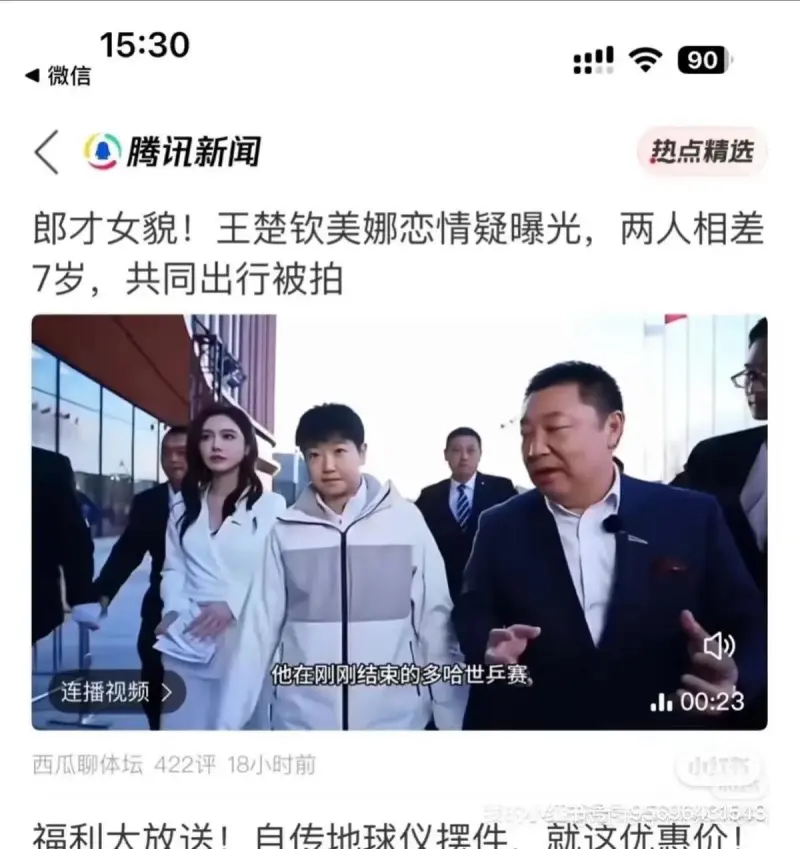Go back using the top-left arrow
Screen dimensions: 800x849
[x=47, y=153]
